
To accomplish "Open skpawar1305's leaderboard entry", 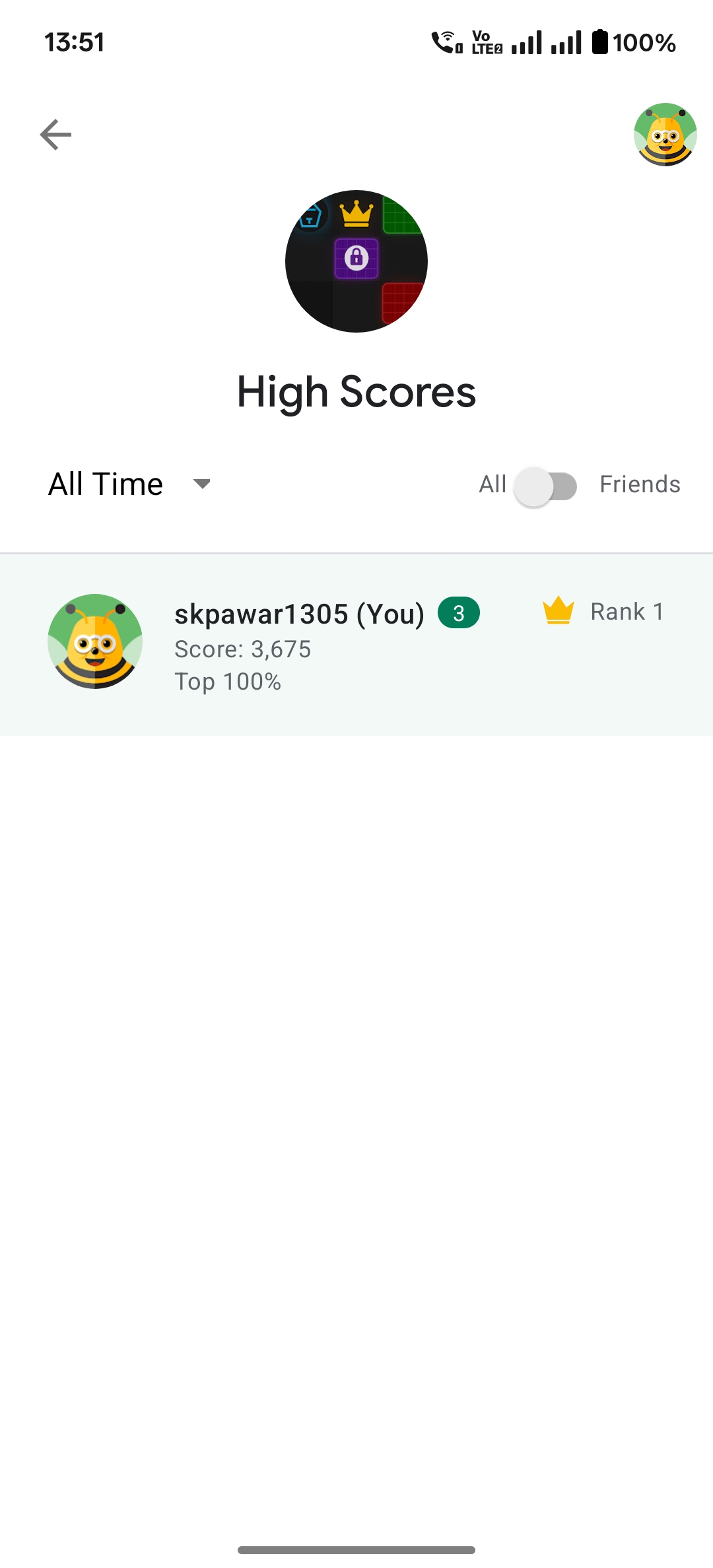I will click(x=356, y=644).
